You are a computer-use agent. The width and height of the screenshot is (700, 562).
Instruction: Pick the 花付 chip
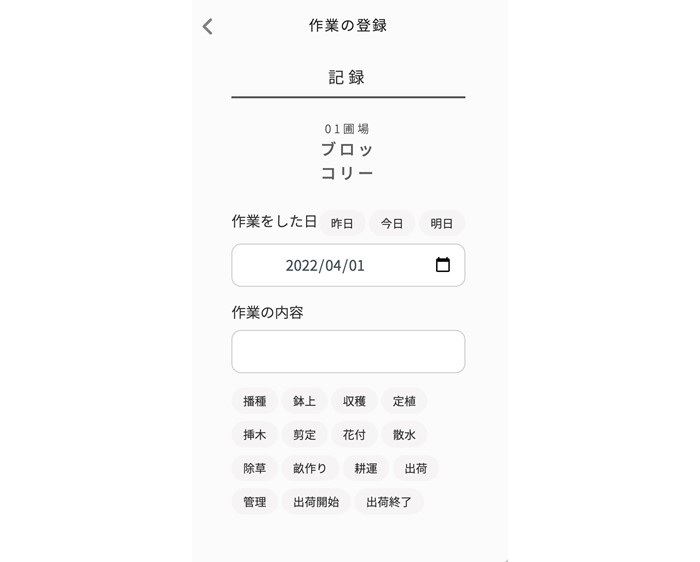tap(354, 435)
